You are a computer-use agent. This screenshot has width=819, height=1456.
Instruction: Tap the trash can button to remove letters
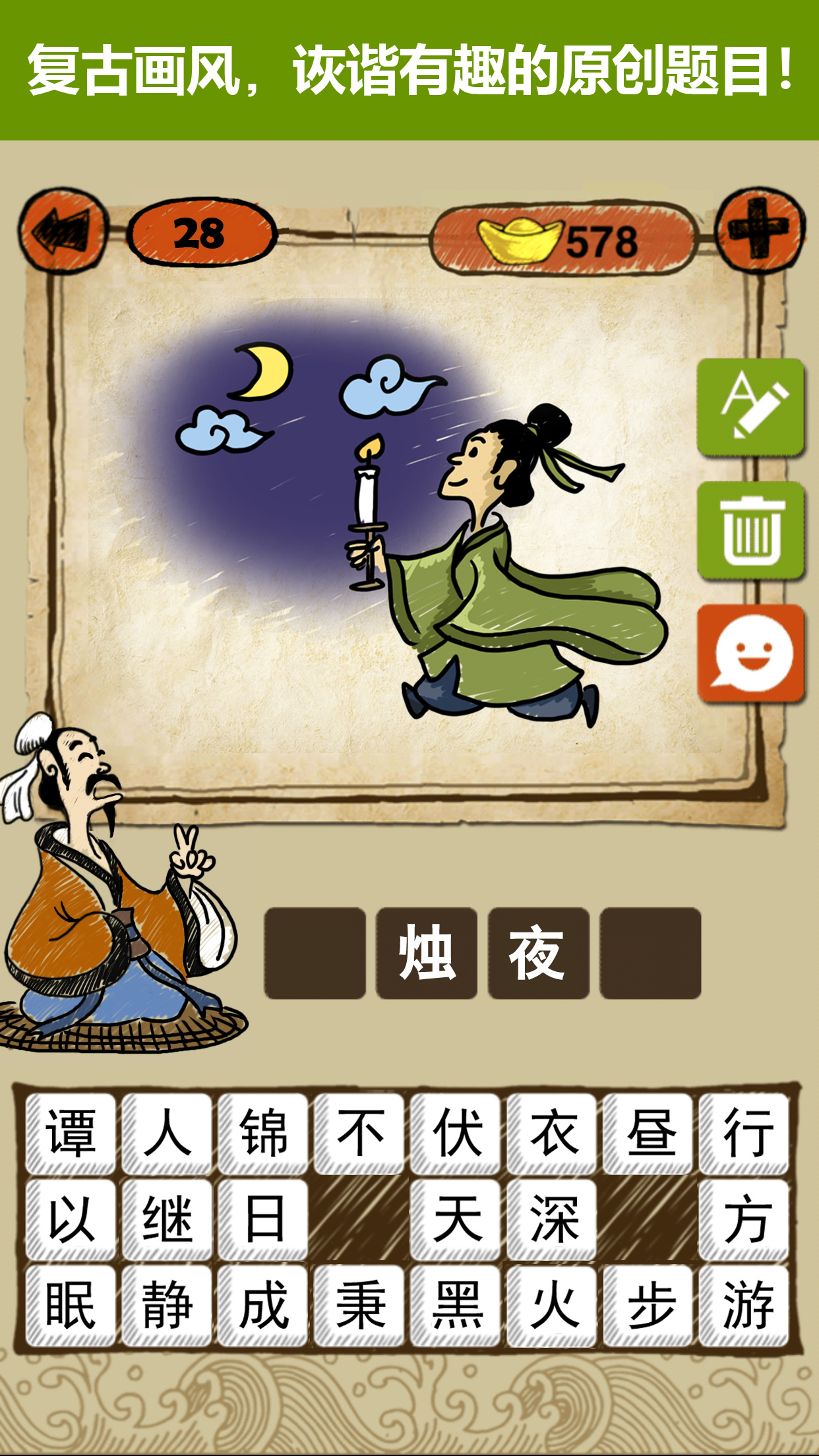(751, 530)
